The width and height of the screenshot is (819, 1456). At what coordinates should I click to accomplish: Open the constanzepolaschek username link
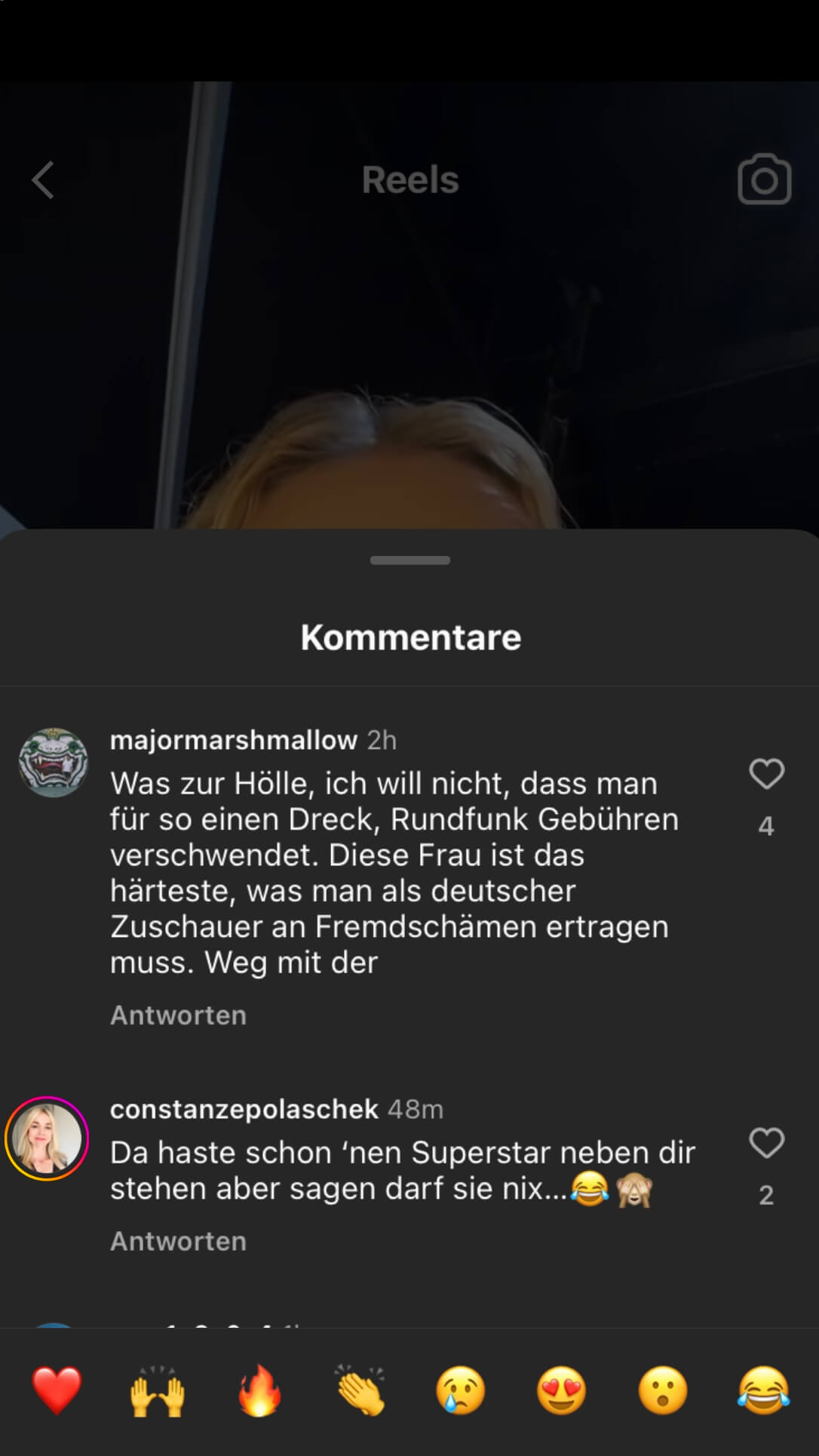tap(244, 1109)
